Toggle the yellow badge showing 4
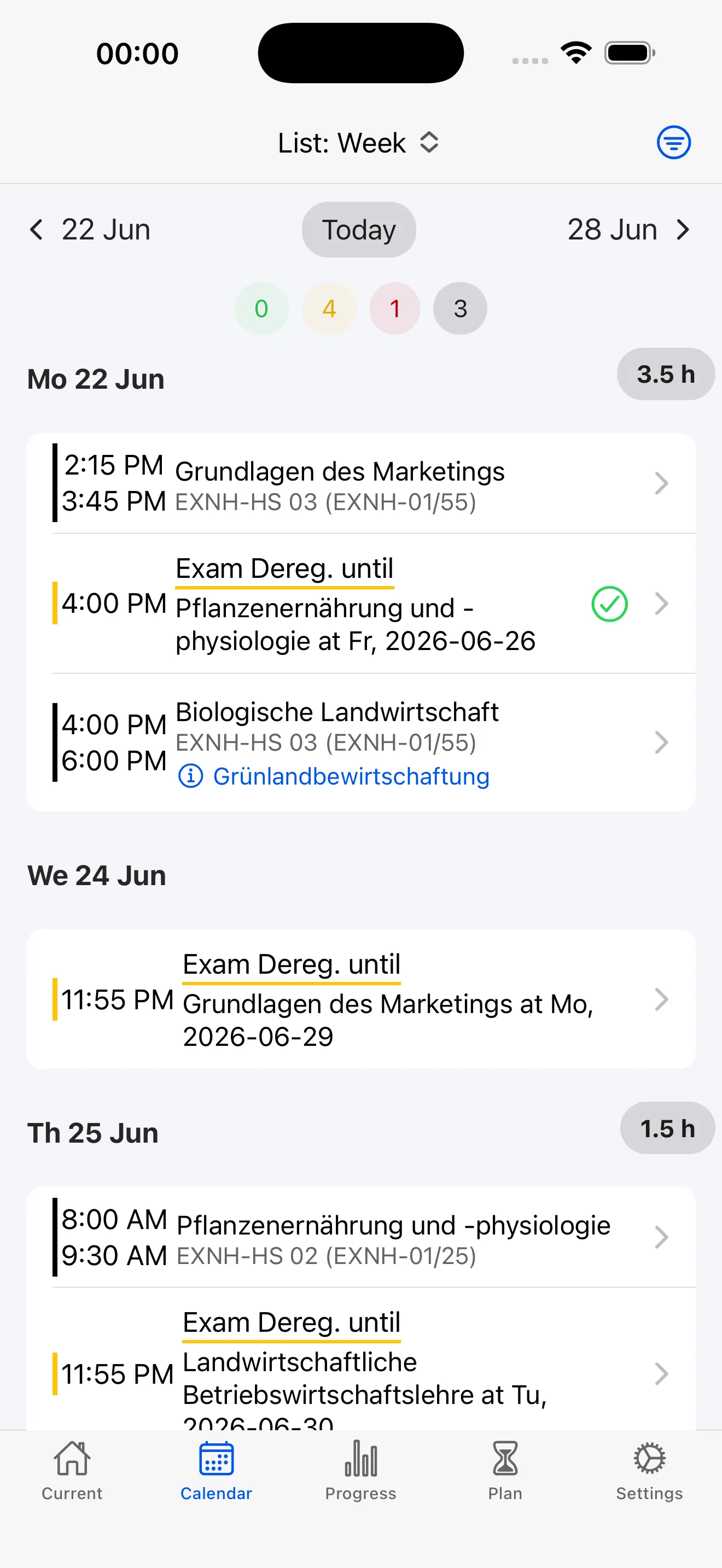The width and height of the screenshot is (722, 1568). tap(329, 308)
